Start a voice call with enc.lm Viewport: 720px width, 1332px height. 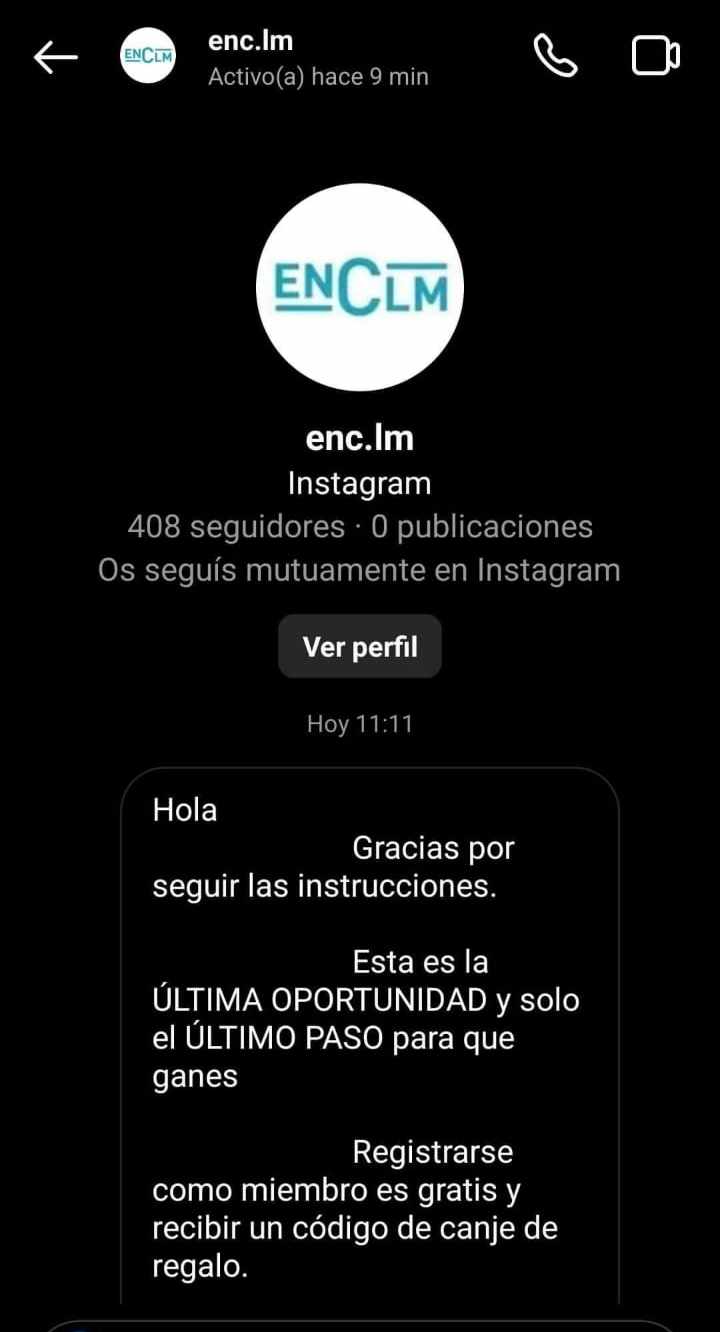click(555, 56)
